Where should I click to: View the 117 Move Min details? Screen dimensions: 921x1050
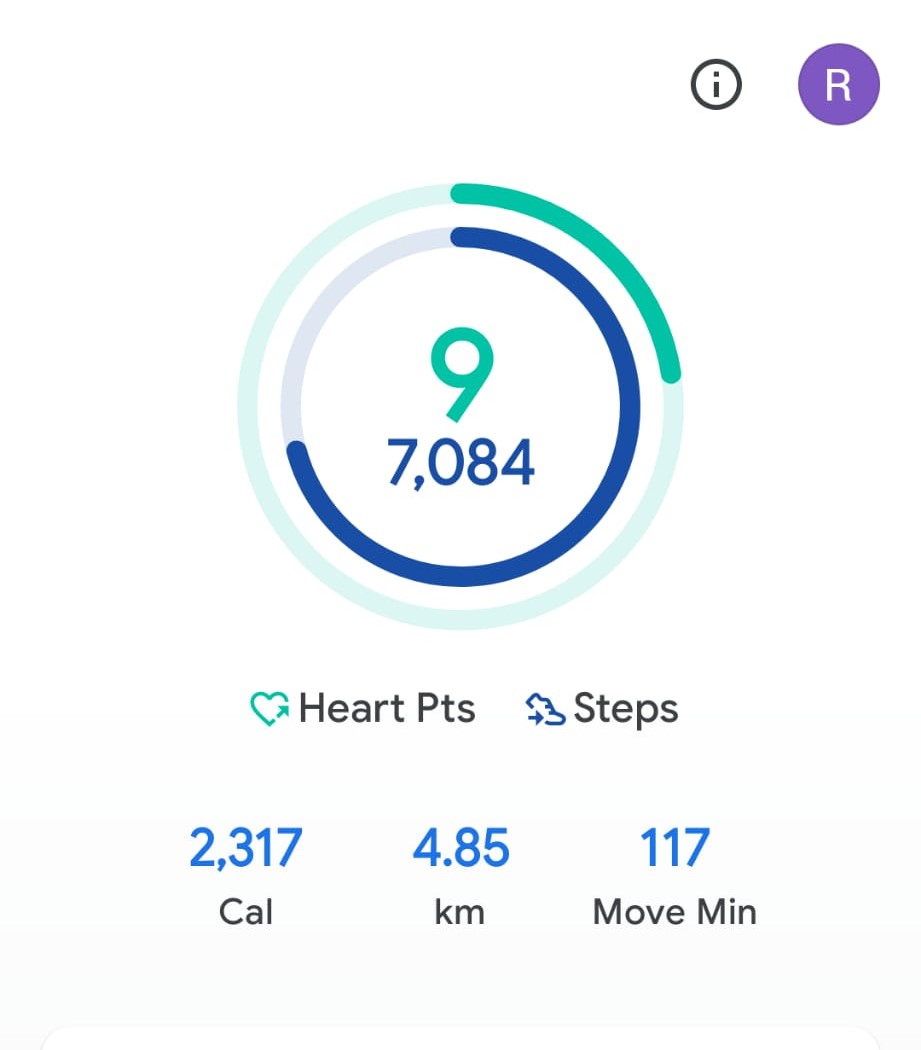pos(675,876)
